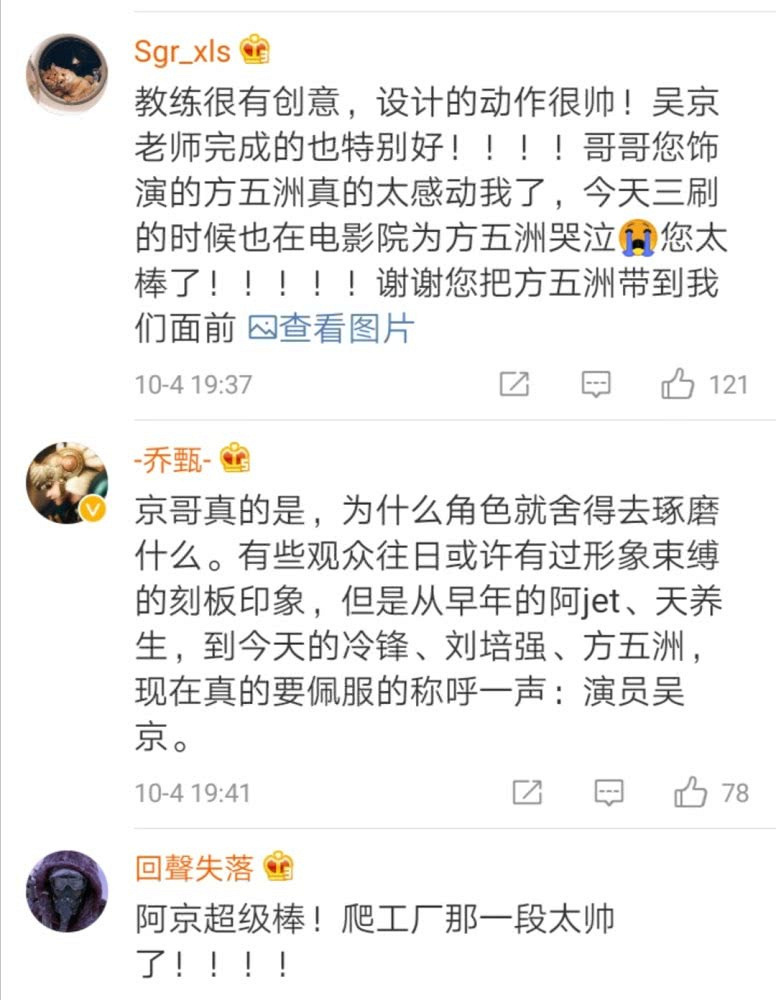Screen dimensions: 776x1000
Task: Like Sgr_xls's comment with 121 likes
Action: (678, 383)
